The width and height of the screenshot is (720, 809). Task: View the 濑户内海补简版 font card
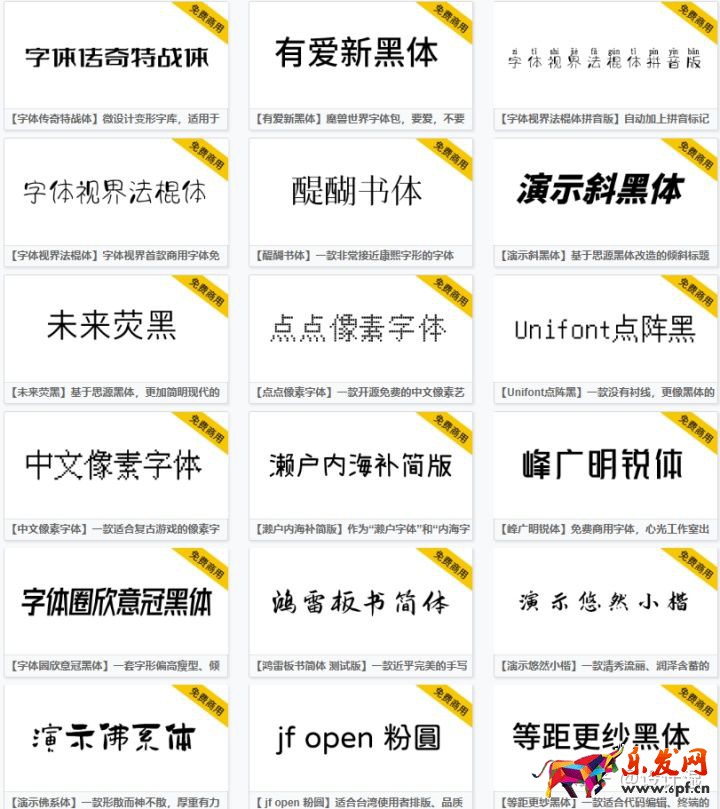tap(358, 464)
